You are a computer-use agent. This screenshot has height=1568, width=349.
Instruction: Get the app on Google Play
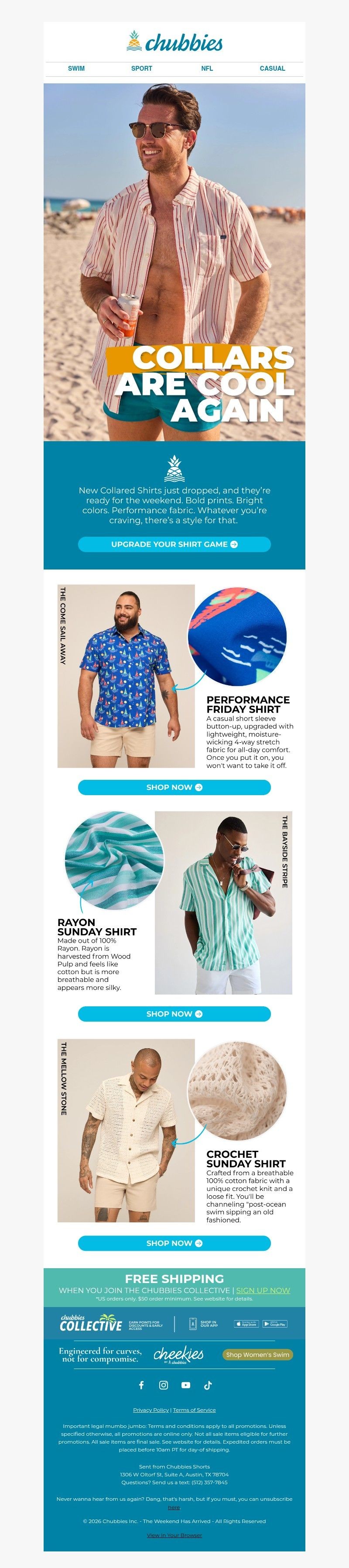pyautogui.click(x=274, y=1324)
